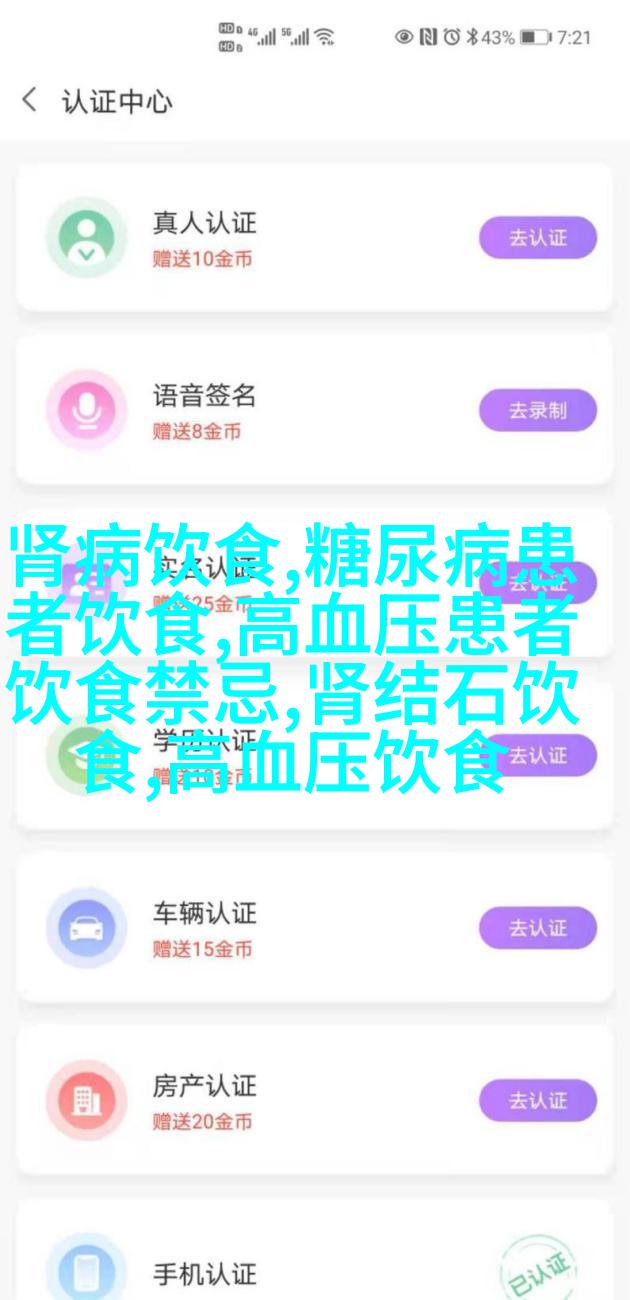The width and height of the screenshot is (630, 1300).
Task: Begin 车辆认证 via its 去认证 button
Action: click(537, 928)
